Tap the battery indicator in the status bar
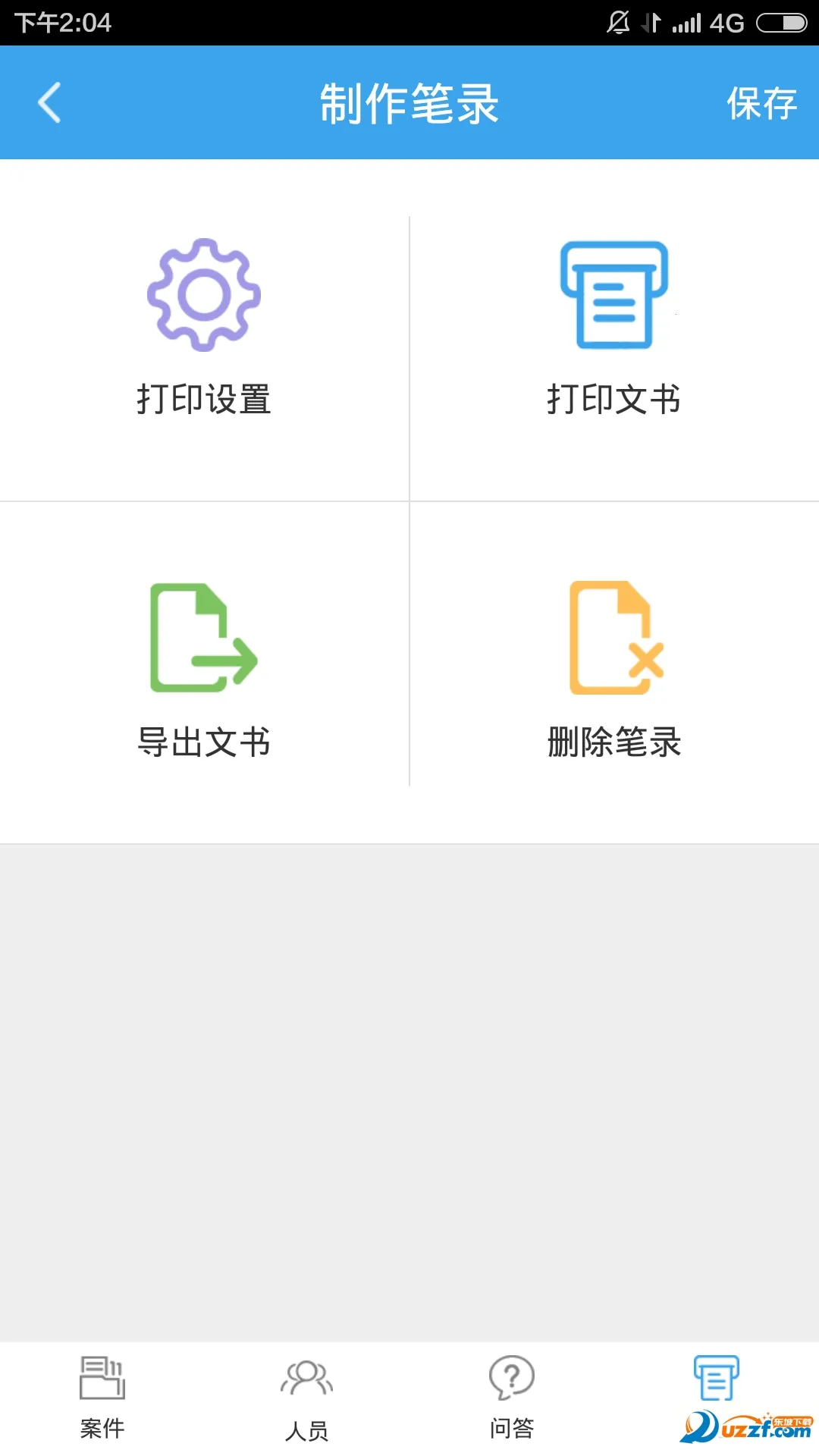 (x=781, y=22)
